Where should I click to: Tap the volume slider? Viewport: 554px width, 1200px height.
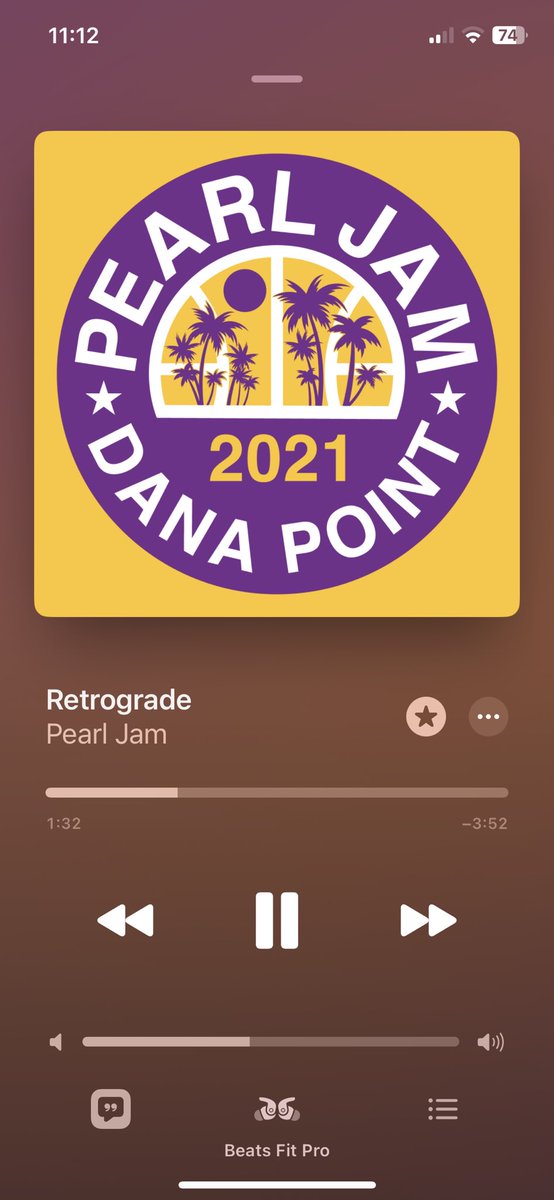coord(271,1042)
